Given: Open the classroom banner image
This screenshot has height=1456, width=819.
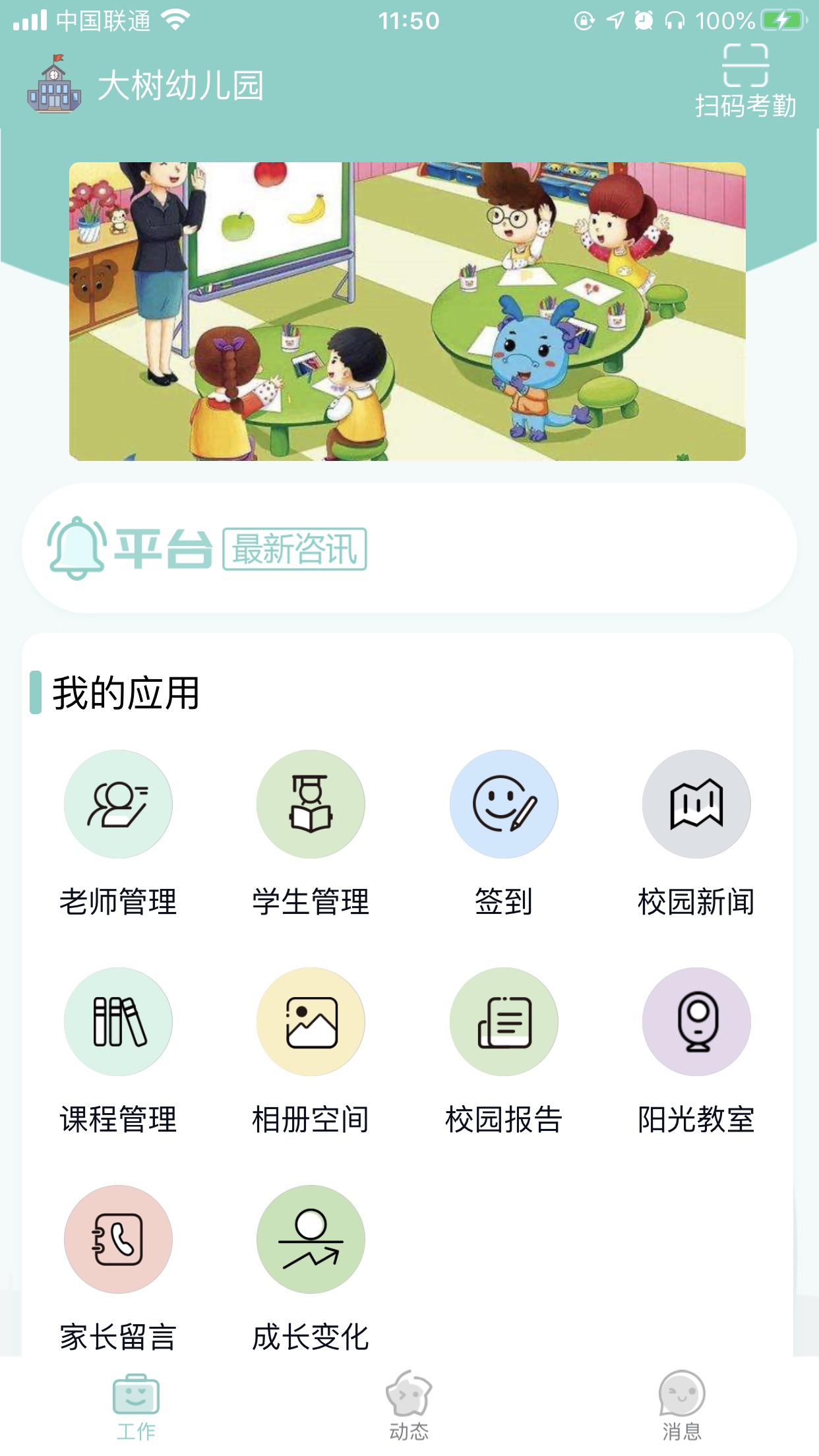Looking at the screenshot, I should coord(408,311).
